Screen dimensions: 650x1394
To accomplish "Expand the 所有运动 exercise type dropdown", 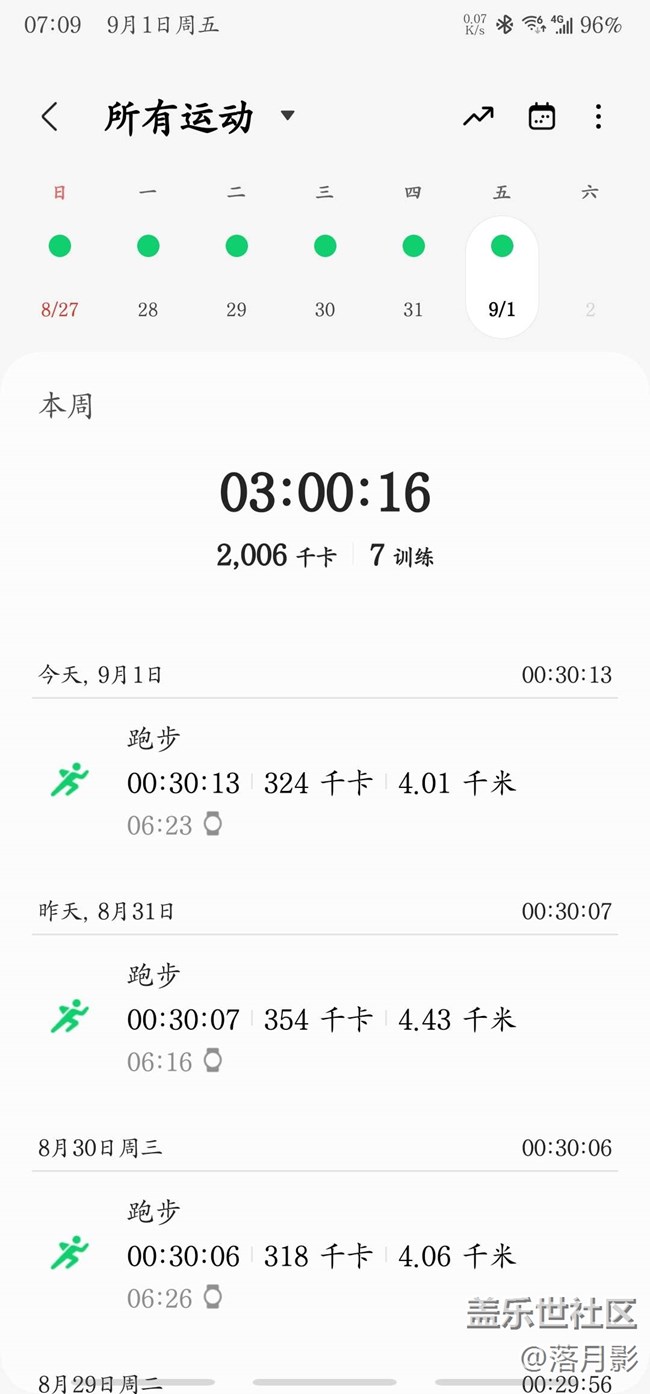I will [x=288, y=116].
